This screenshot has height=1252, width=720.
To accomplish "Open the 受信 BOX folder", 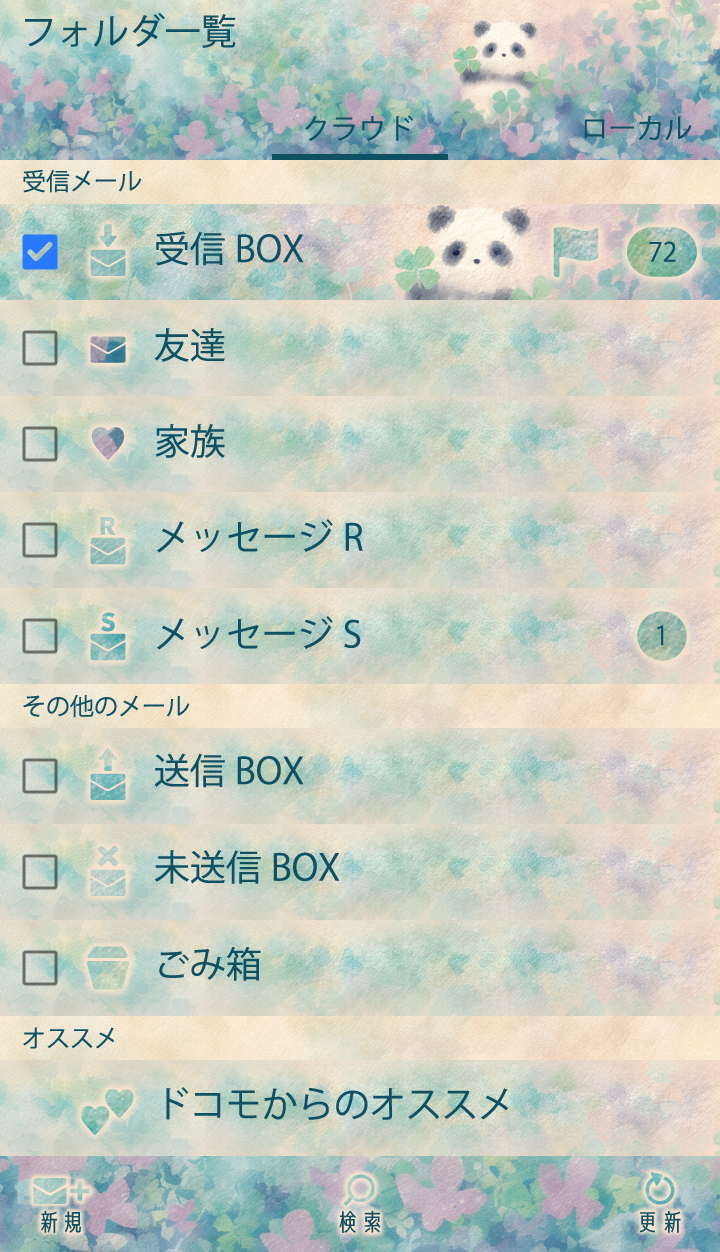I will pos(229,250).
